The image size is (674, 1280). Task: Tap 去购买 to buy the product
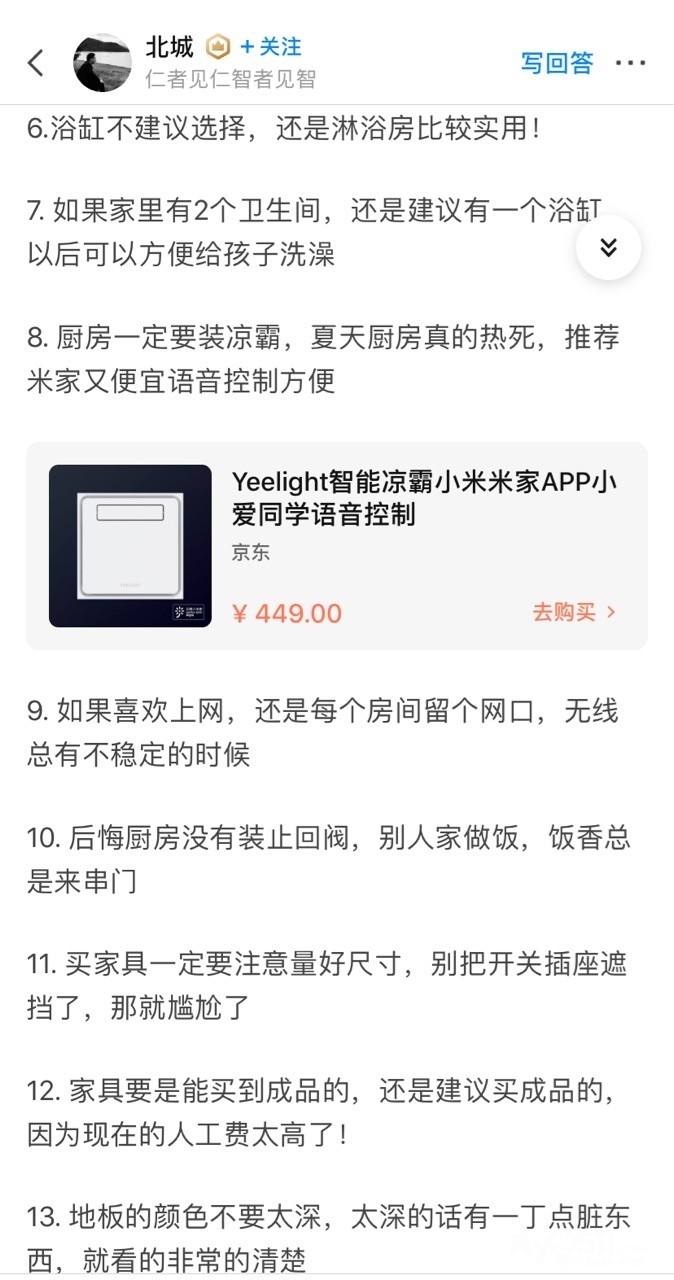[x=574, y=612]
